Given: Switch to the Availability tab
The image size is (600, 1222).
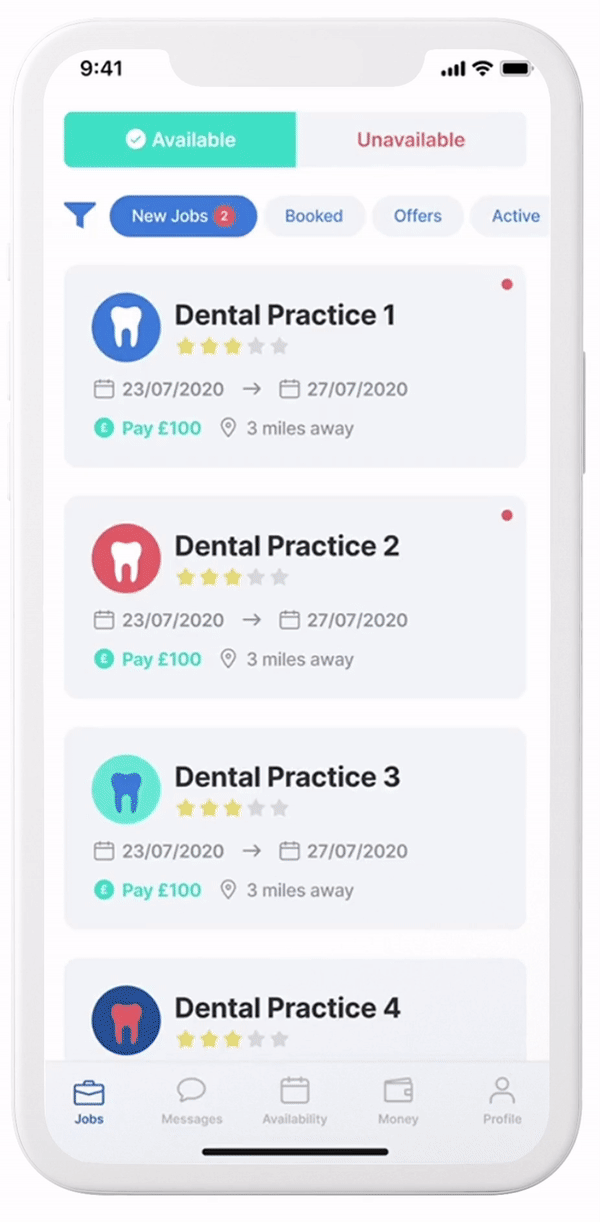Looking at the screenshot, I should (x=295, y=1102).
